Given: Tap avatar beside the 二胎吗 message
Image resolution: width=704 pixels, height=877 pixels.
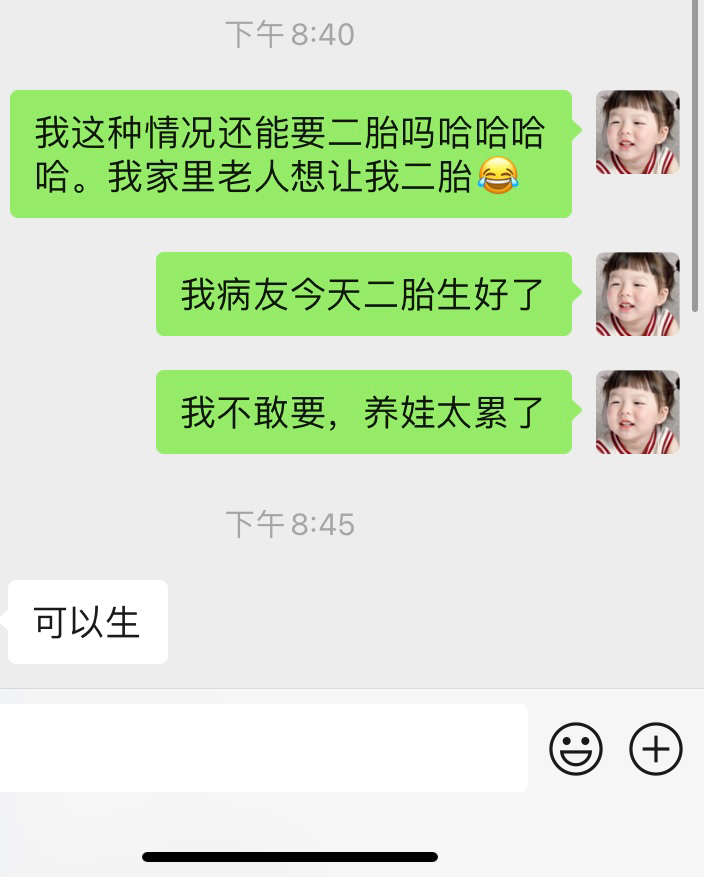Looking at the screenshot, I should coord(637,132).
